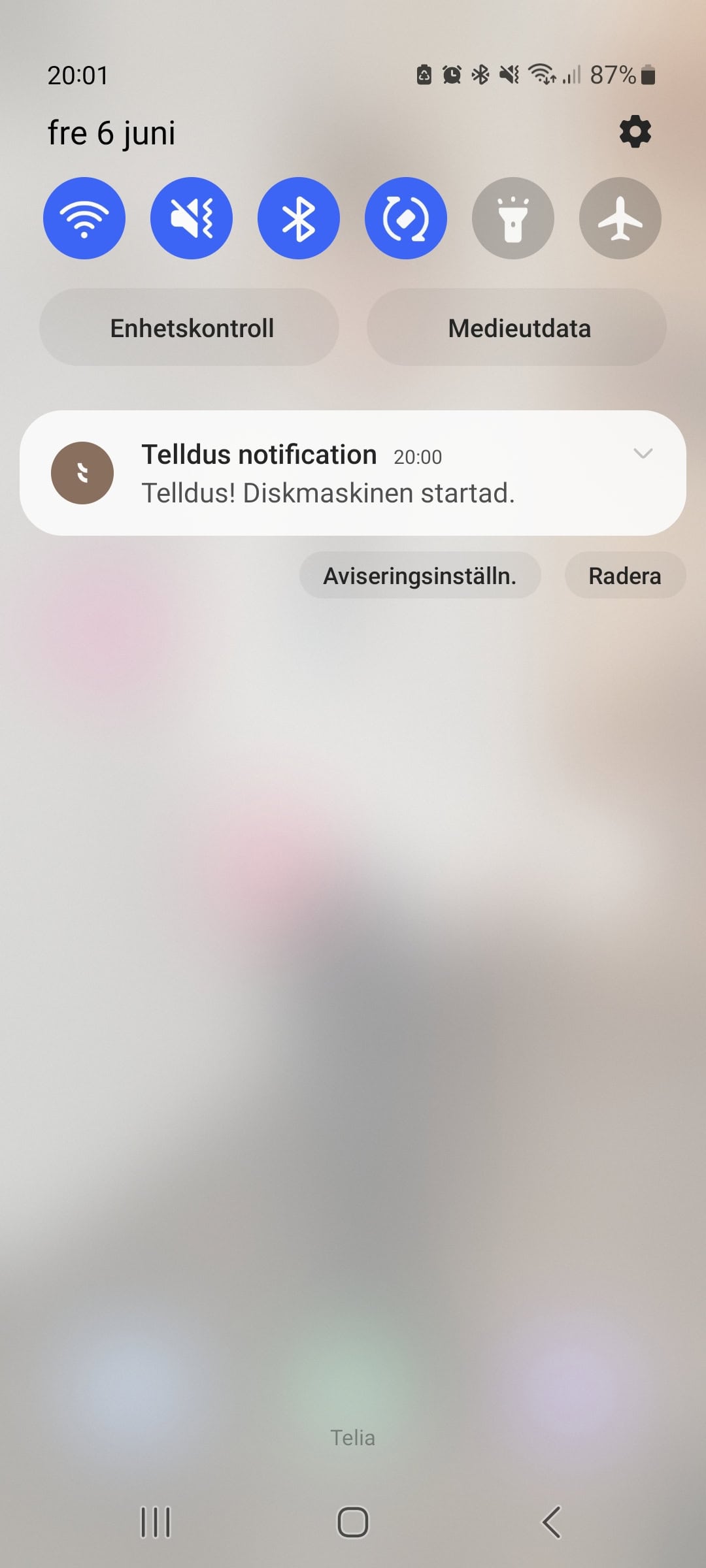Toggle the vibrate sound mode
The height and width of the screenshot is (1568, 706).
192,218
